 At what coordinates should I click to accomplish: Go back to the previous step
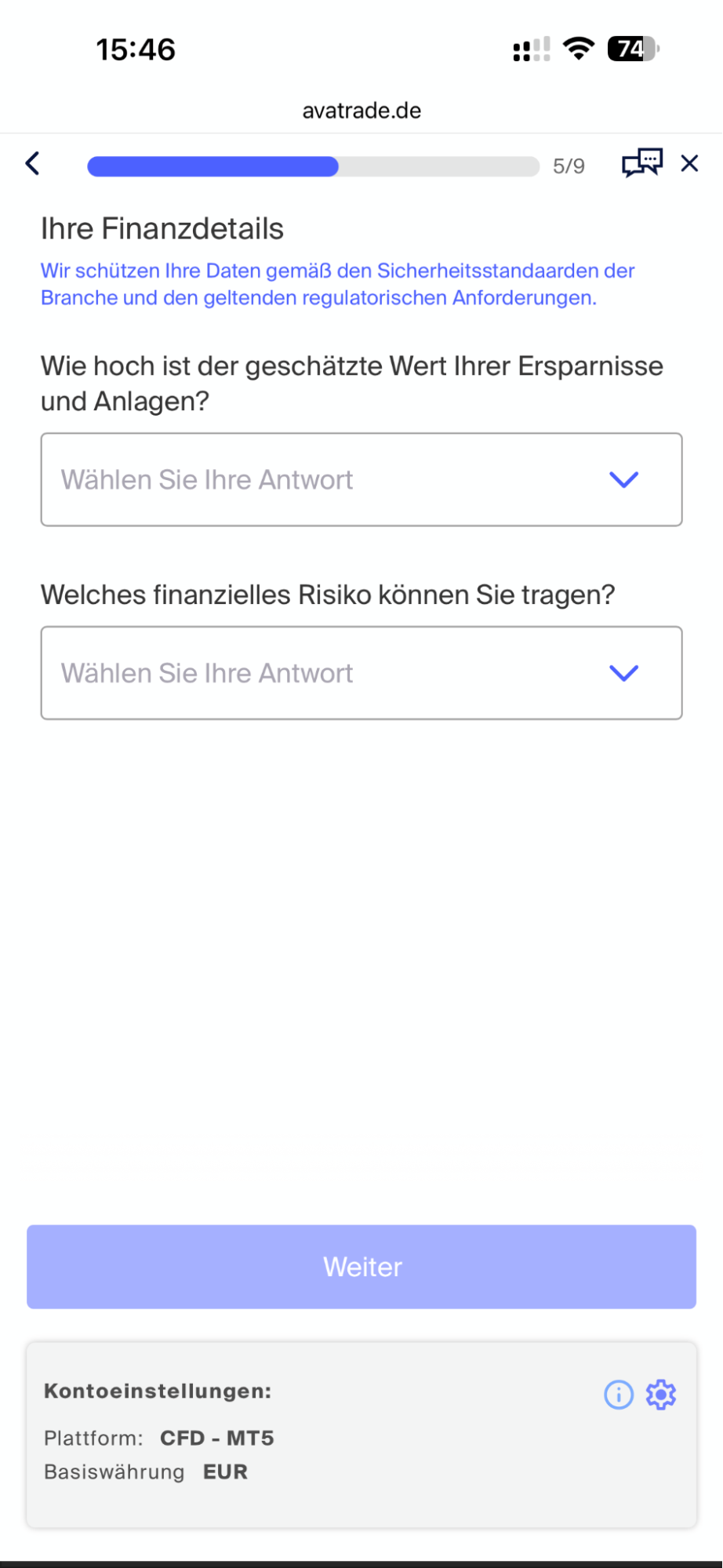pyautogui.click(x=33, y=164)
